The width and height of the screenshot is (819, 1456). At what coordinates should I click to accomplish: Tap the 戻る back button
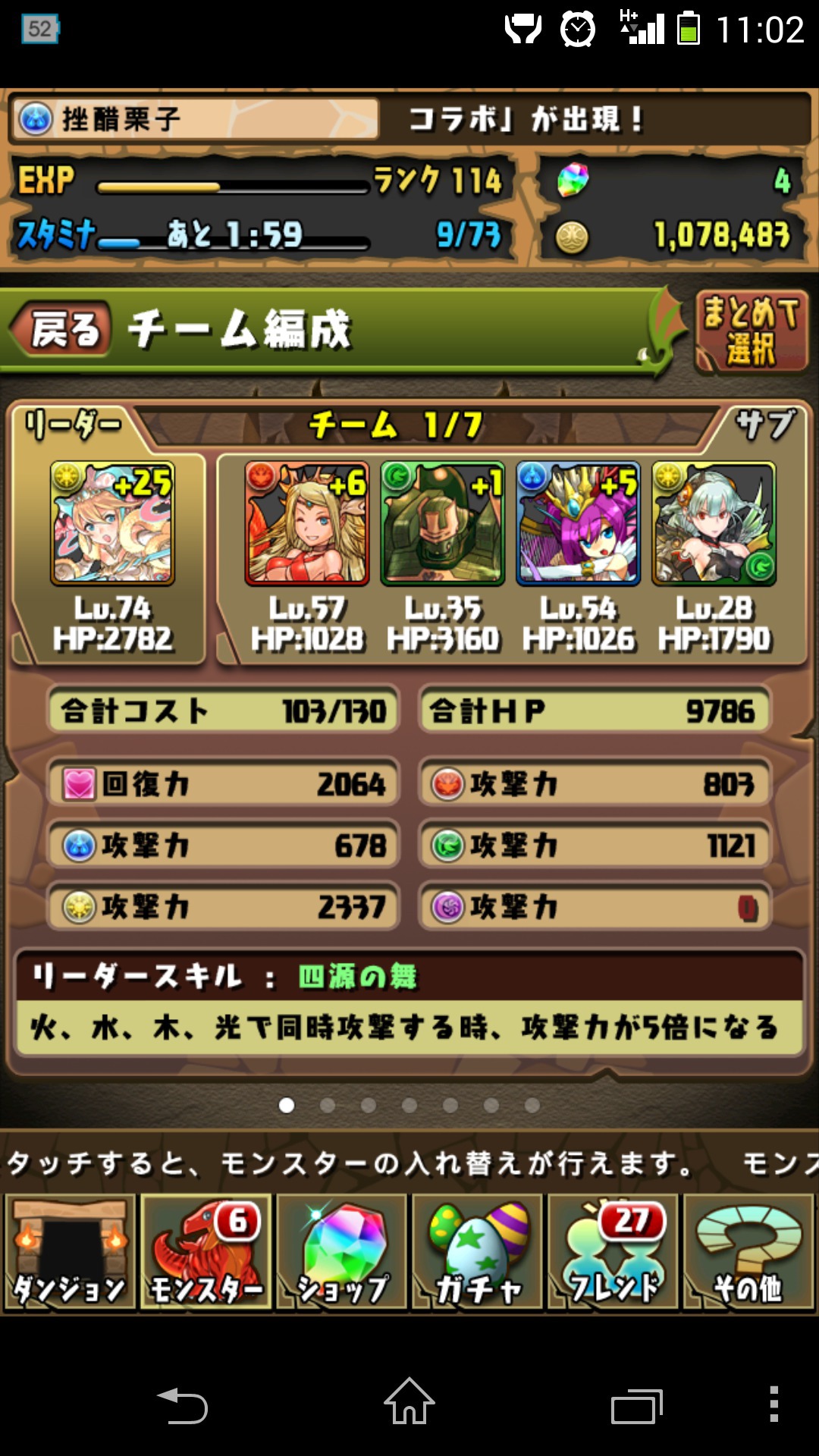pyautogui.click(x=62, y=330)
